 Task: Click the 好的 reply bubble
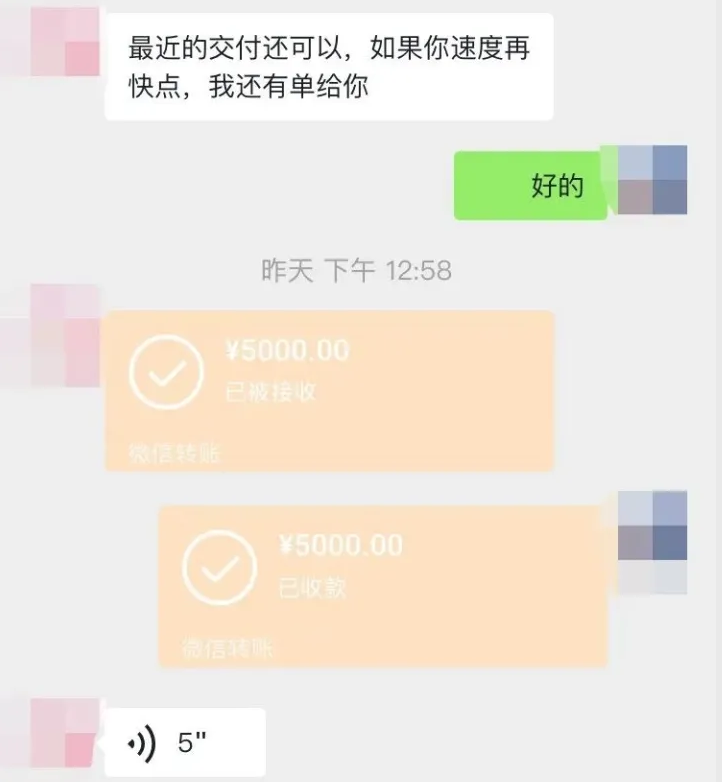click(550, 185)
